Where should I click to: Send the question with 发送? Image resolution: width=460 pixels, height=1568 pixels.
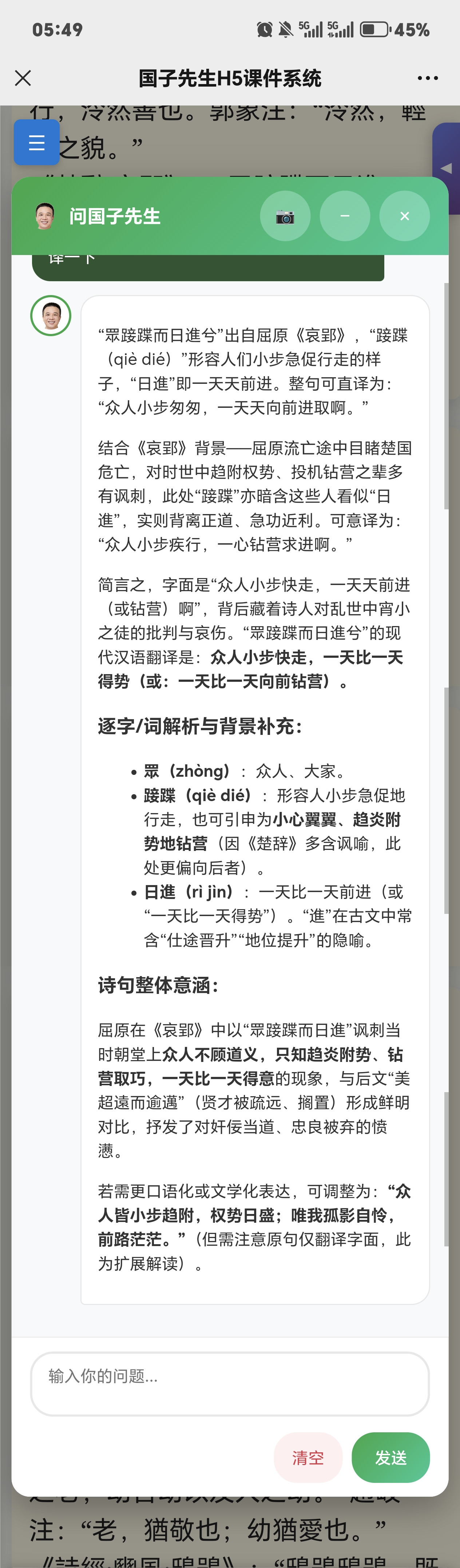click(x=390, y=1458)
